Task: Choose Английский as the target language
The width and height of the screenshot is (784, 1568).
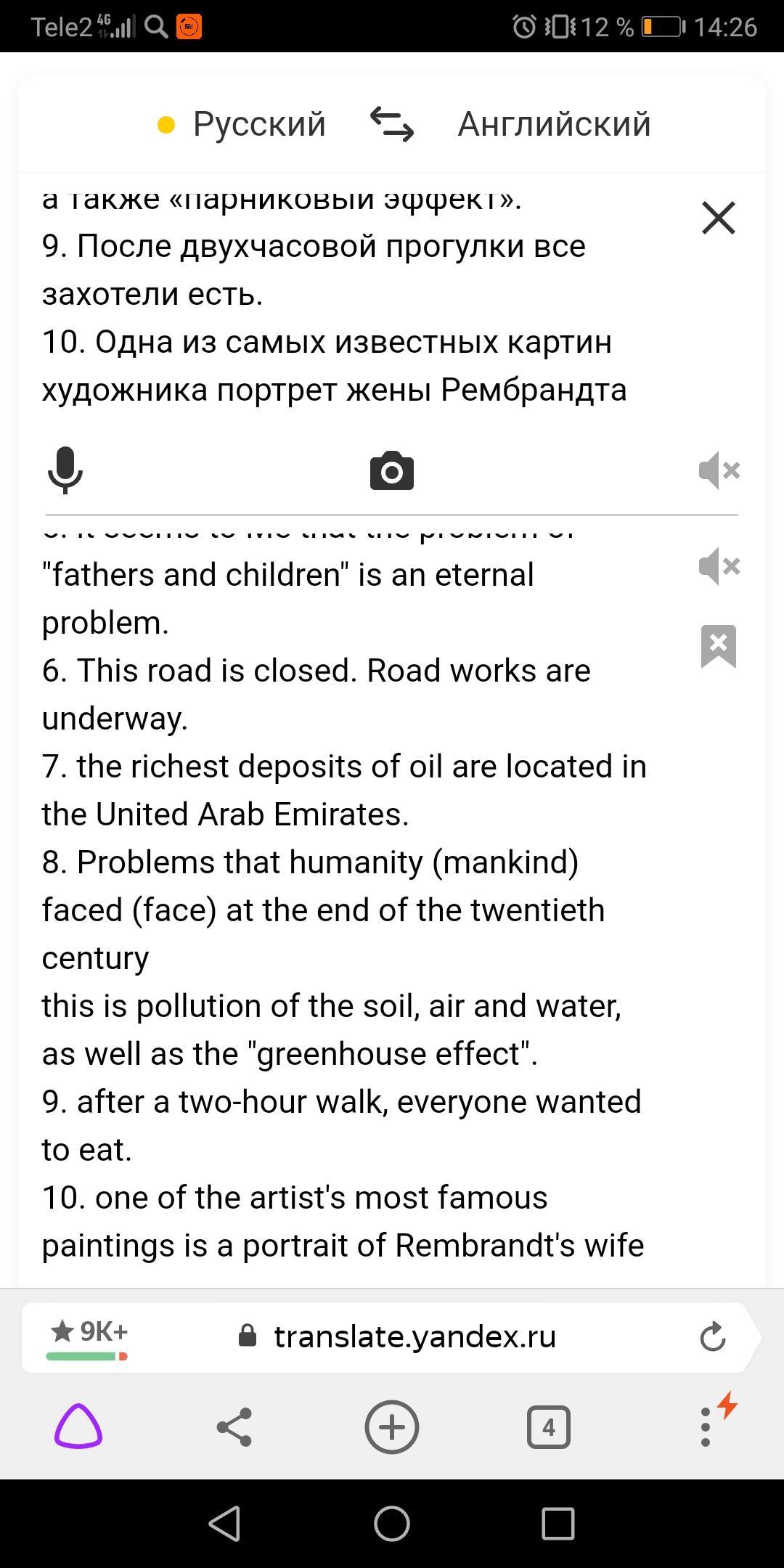Action: [554, 124]
